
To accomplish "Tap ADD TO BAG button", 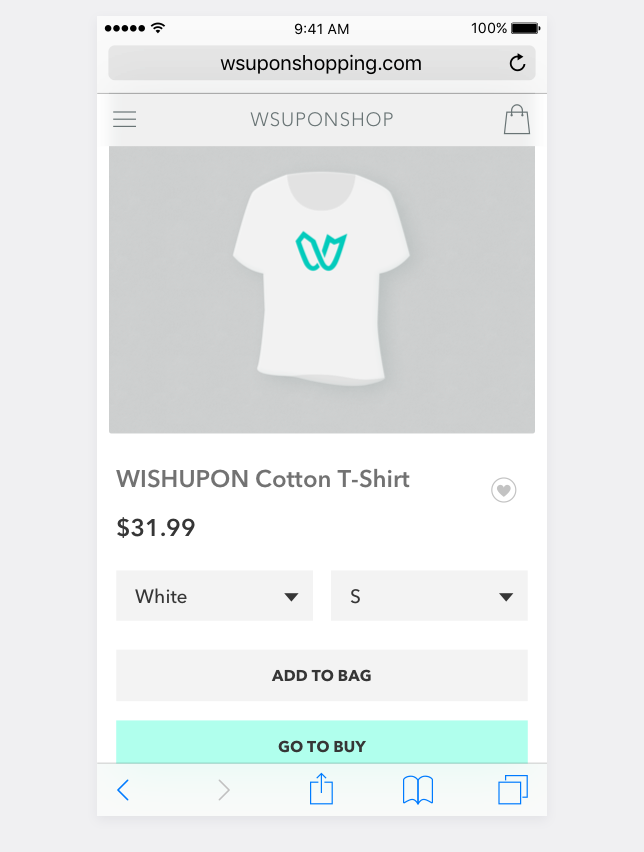I will click(x=322, y=675).
